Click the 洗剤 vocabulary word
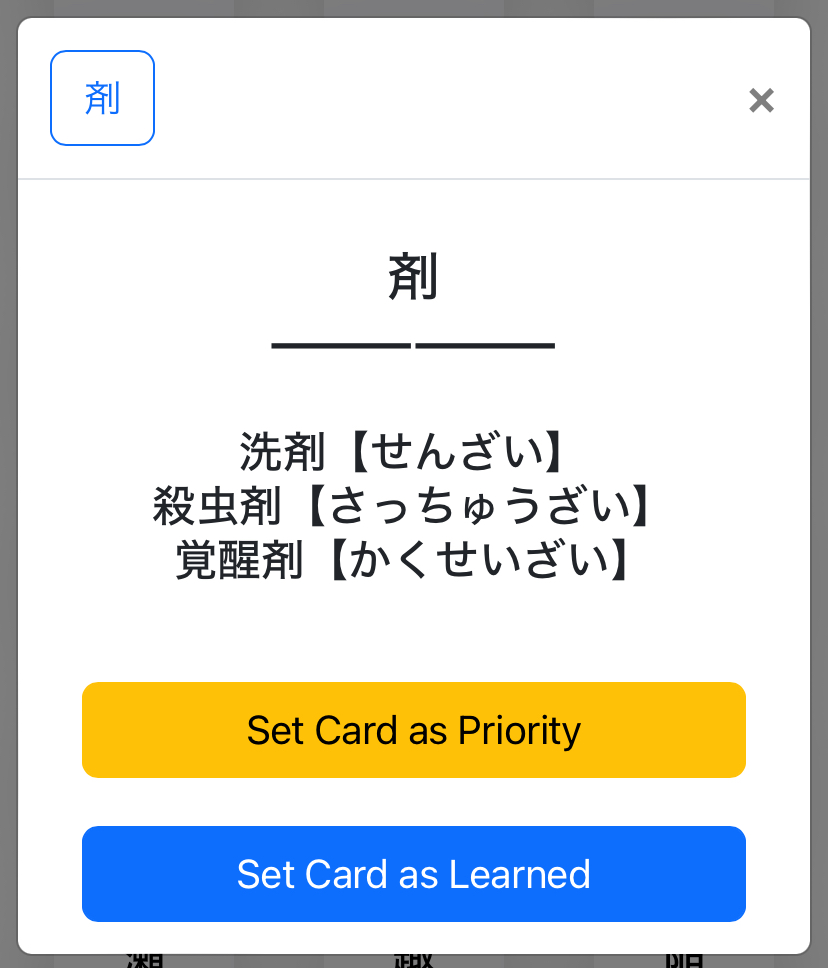Image resolution: width=828 pixels, height=968 pixels. point(281,453)
